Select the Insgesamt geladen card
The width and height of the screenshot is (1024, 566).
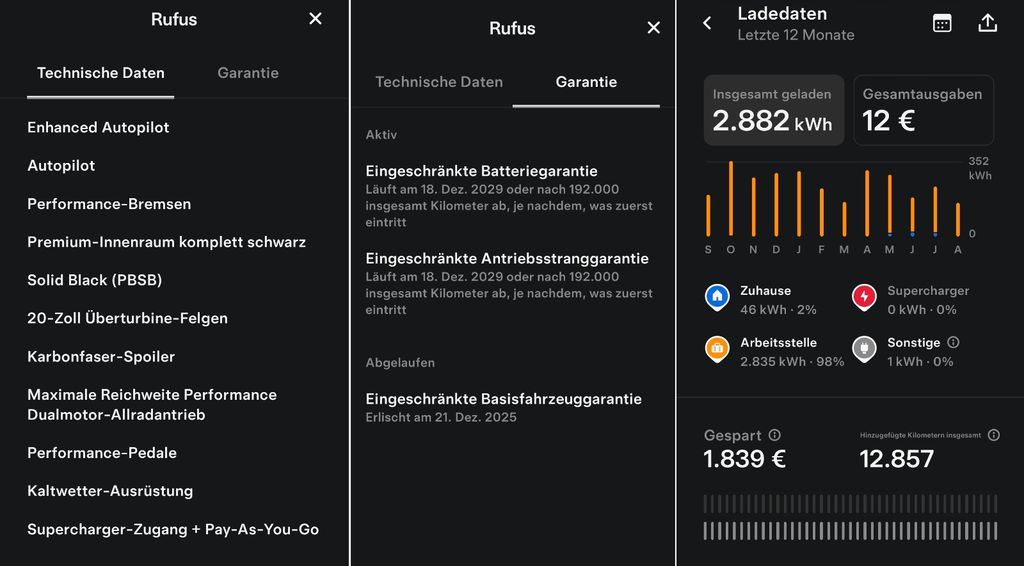[x=774, y=110]
